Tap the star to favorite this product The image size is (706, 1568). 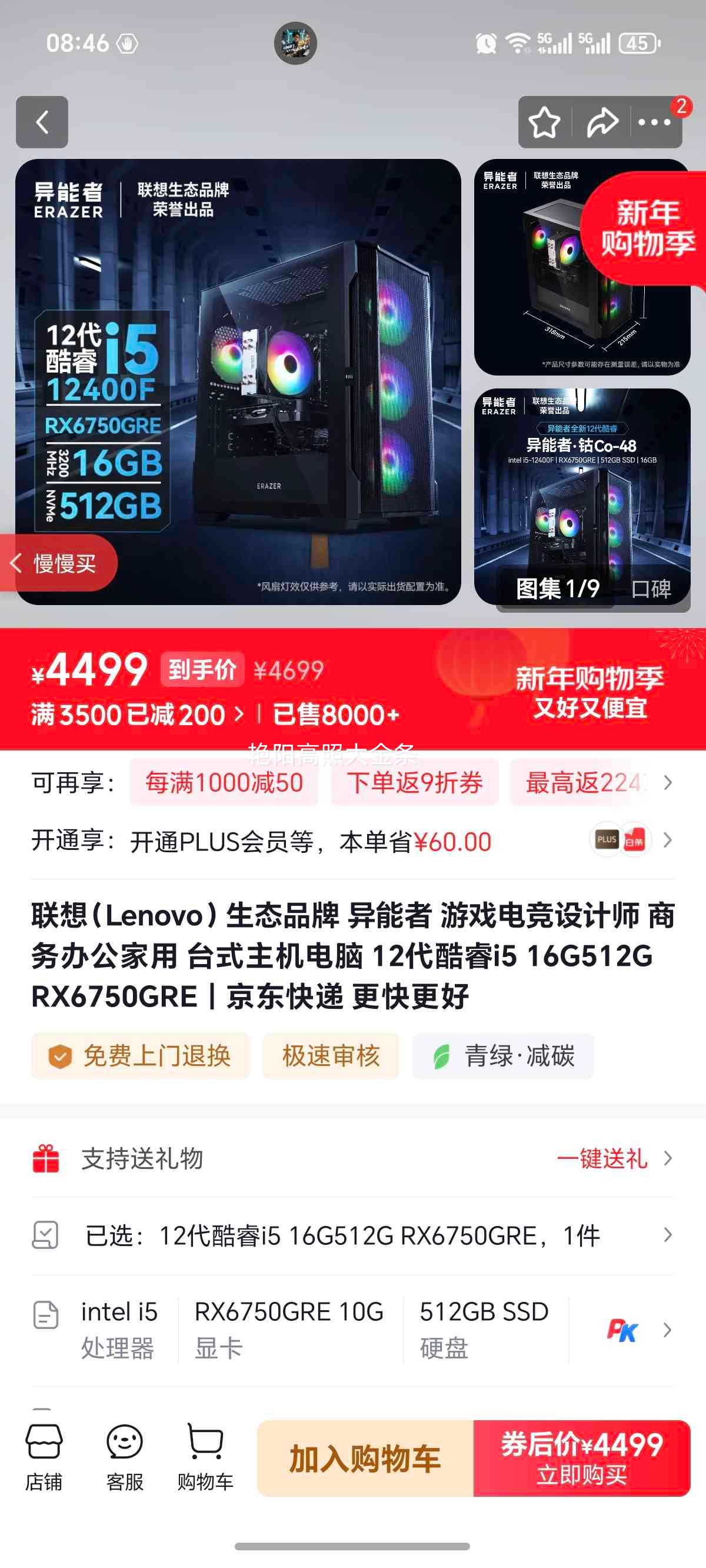pos(544,122)
